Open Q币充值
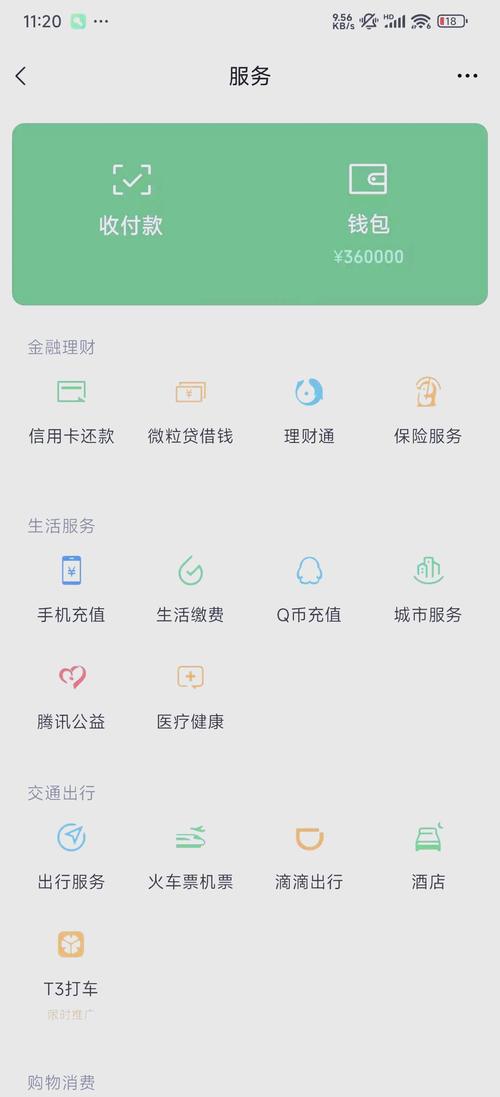 pos(309,590)
